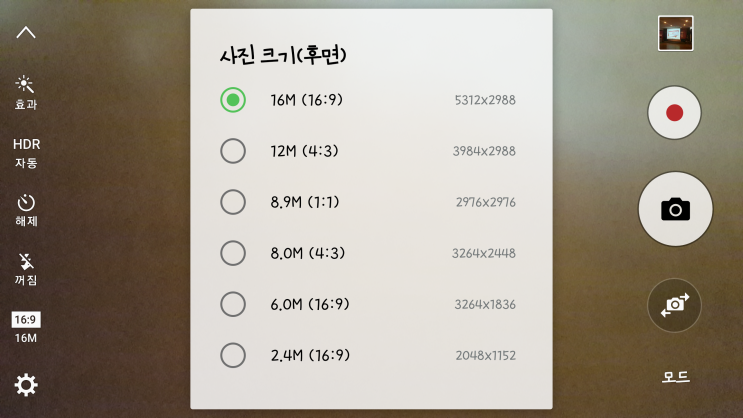The height and width of the screenshot is (418, 743).
Task: Start video recording with red button
Action: pos(675,111)
